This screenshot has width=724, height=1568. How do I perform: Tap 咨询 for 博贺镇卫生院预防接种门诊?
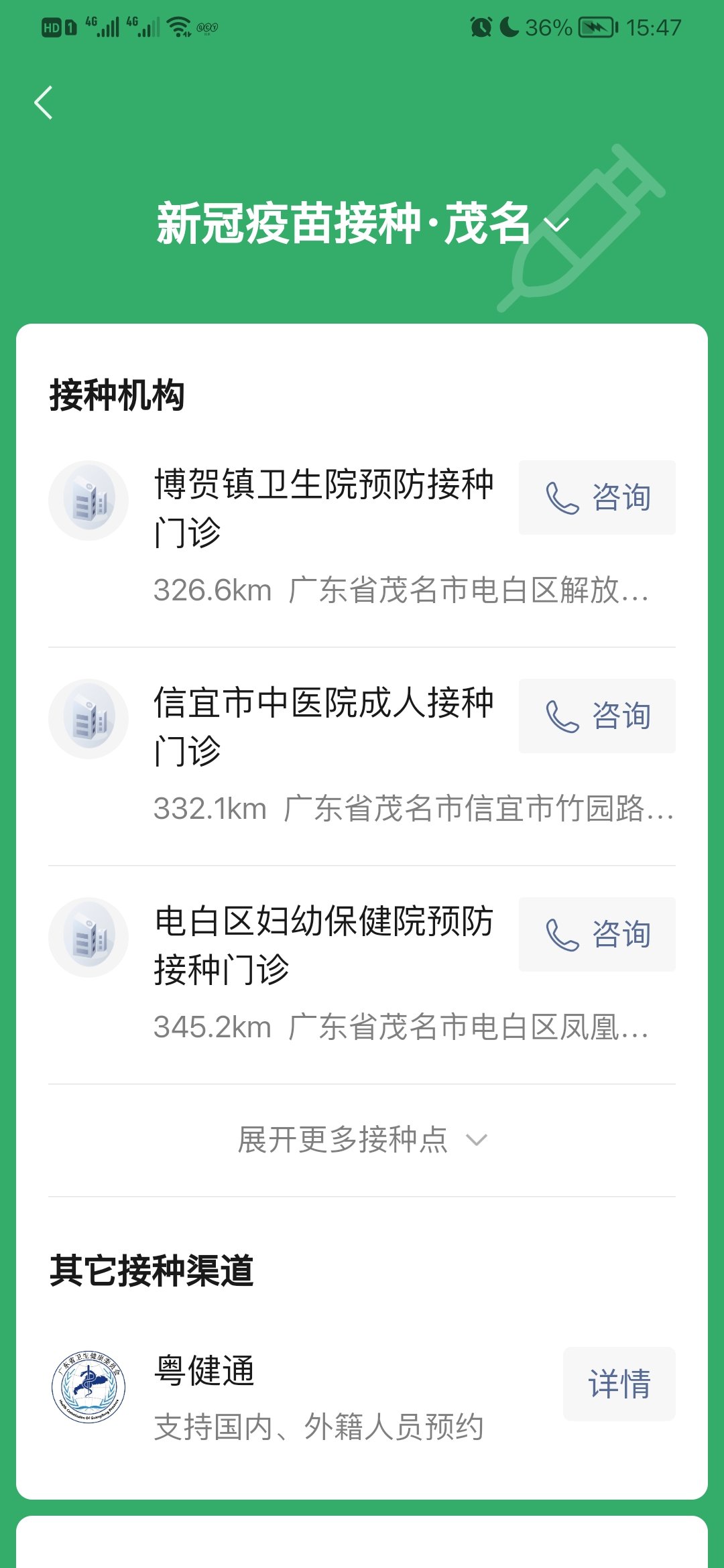597,497
